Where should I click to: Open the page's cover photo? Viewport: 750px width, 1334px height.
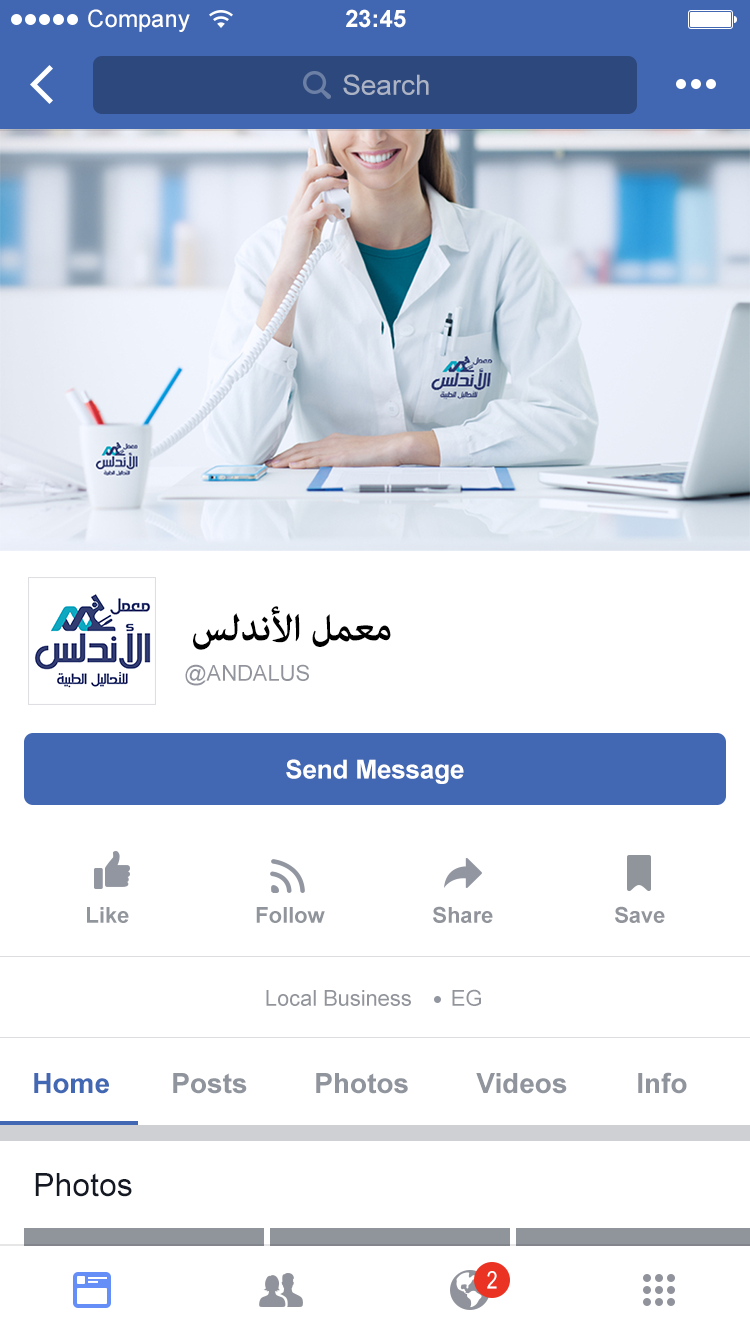tap(375, 340)
